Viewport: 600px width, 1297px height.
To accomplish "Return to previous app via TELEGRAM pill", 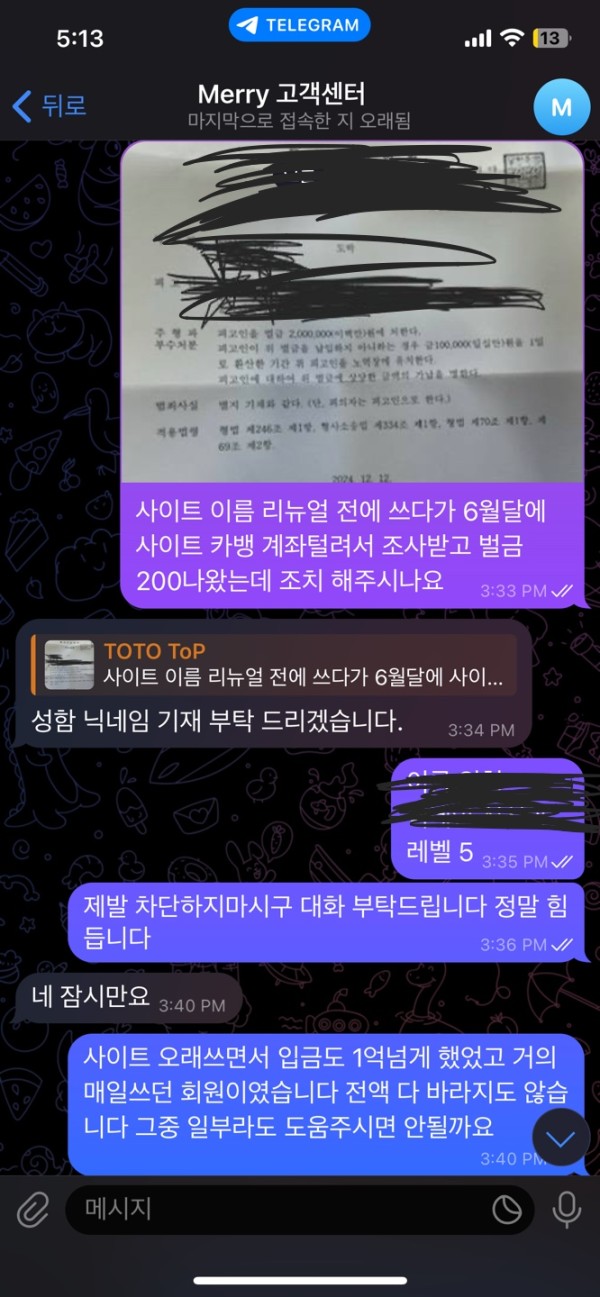I will coord(299,25).
